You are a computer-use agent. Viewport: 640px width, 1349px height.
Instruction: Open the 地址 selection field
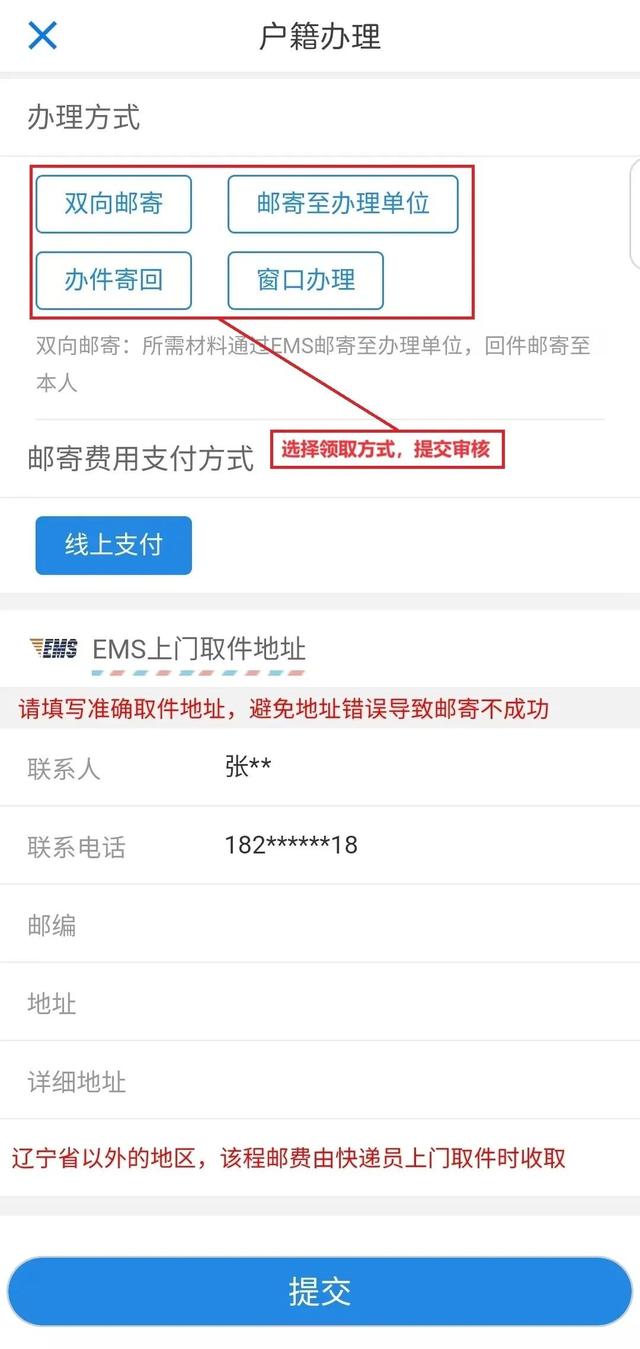pos(320,1002)
